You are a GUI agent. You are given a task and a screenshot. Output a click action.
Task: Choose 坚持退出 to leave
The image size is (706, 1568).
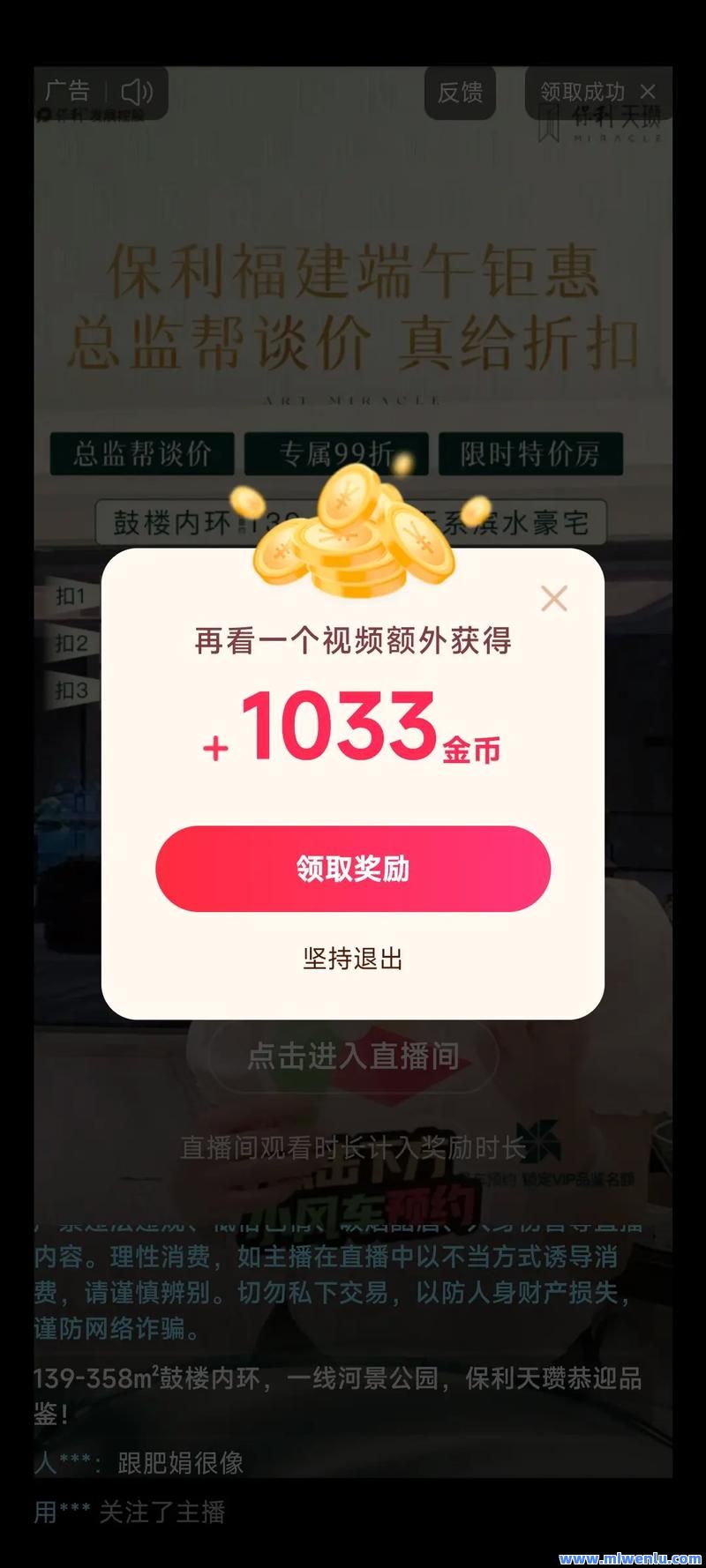coord(353,959)
